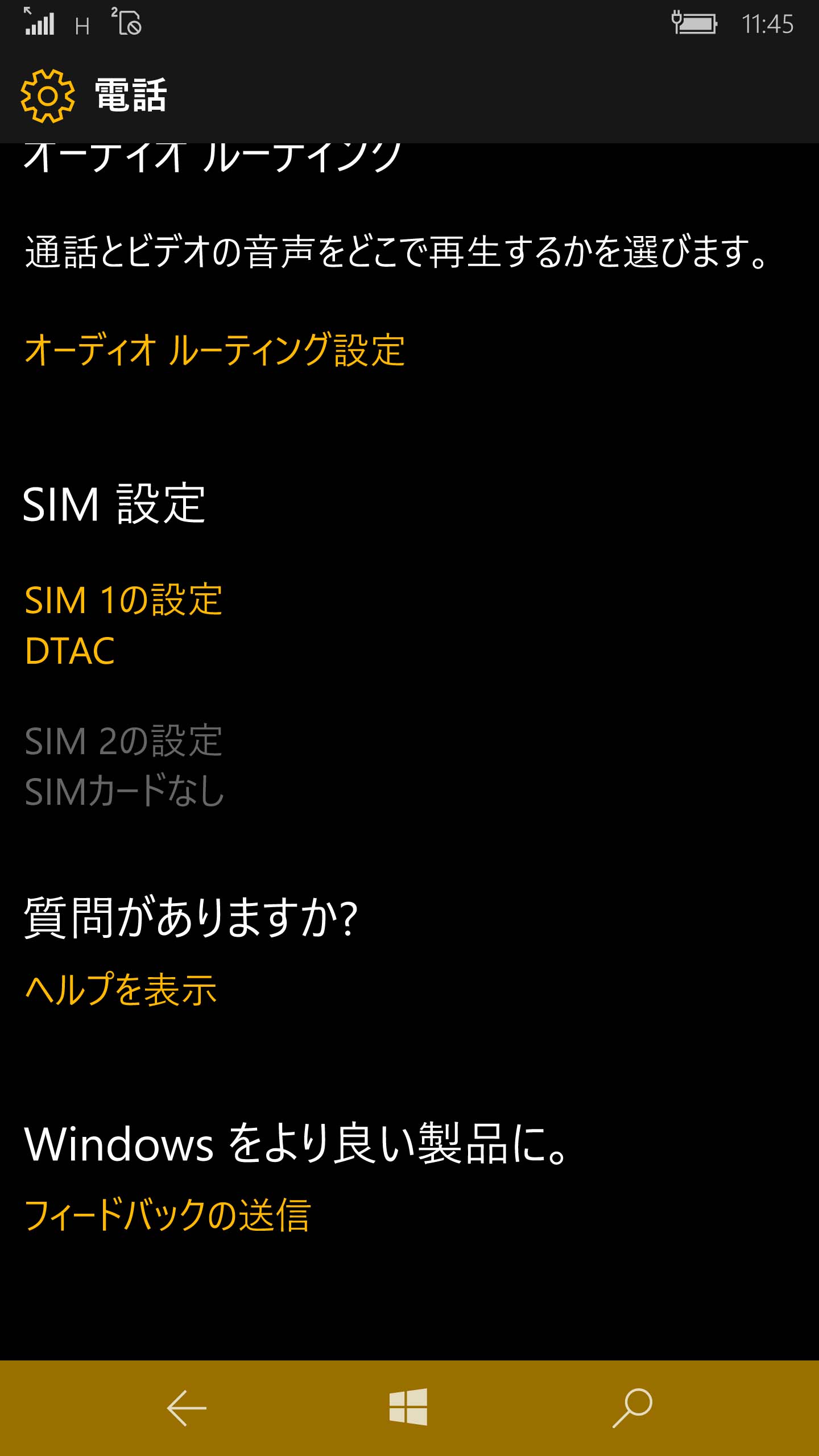Open SIM 1の設定 for DTAC

(x=123, y=625)
